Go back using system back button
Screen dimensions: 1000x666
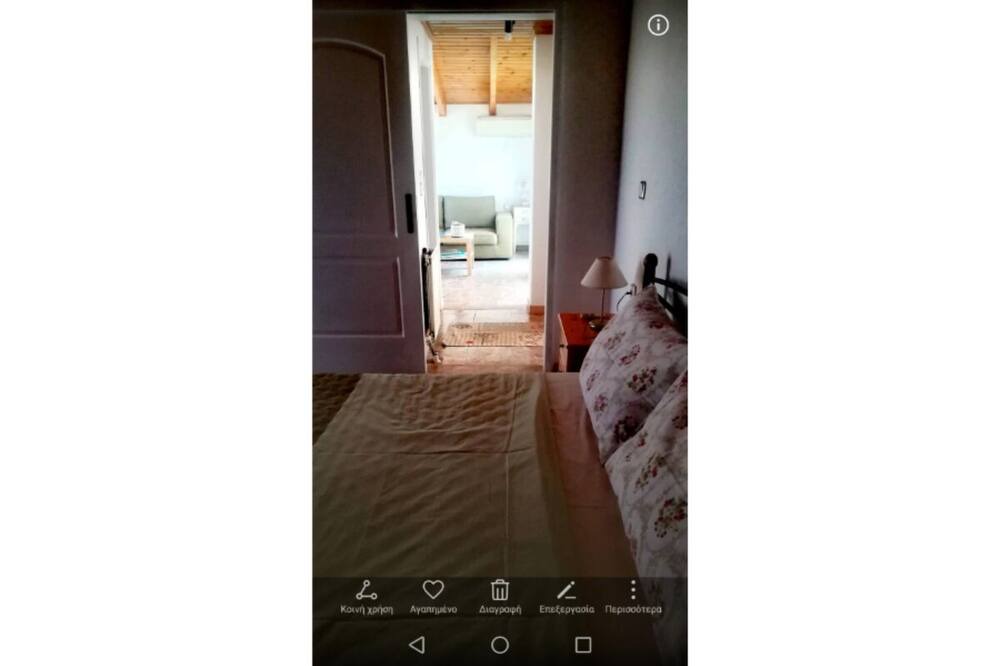(x=417, y=645)
